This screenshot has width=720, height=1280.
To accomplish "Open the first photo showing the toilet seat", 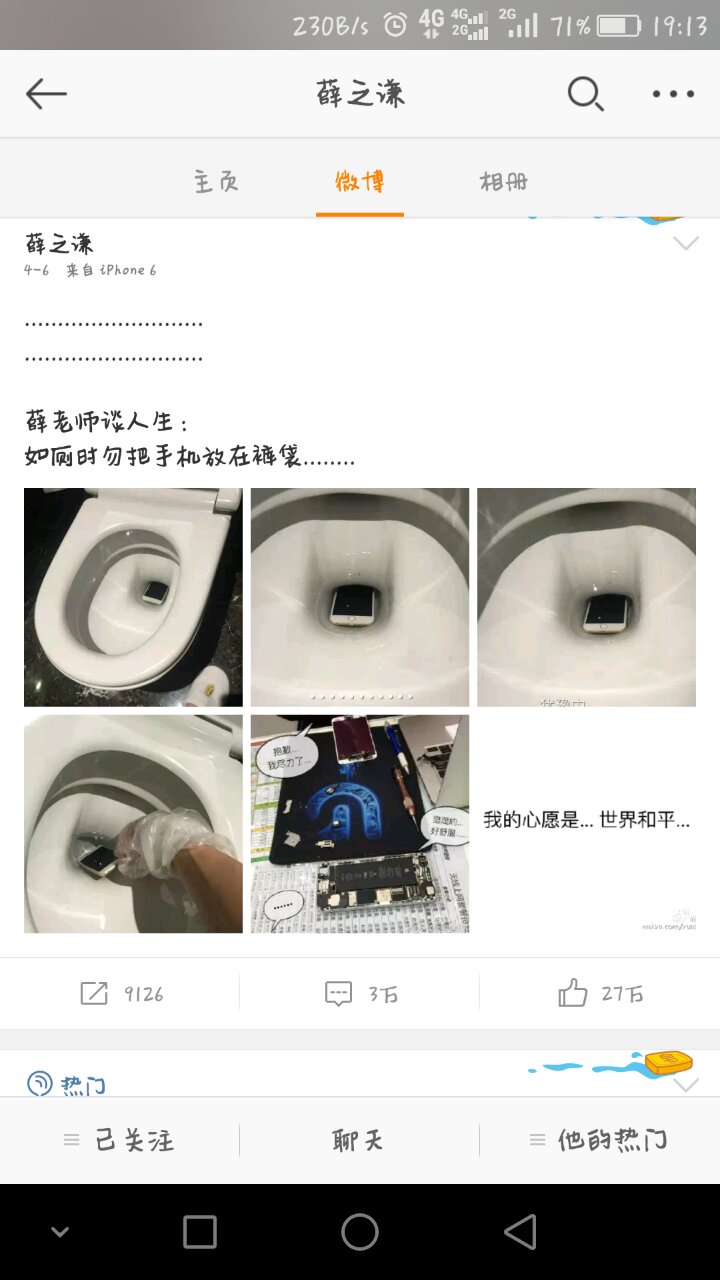I will [133, 597].
